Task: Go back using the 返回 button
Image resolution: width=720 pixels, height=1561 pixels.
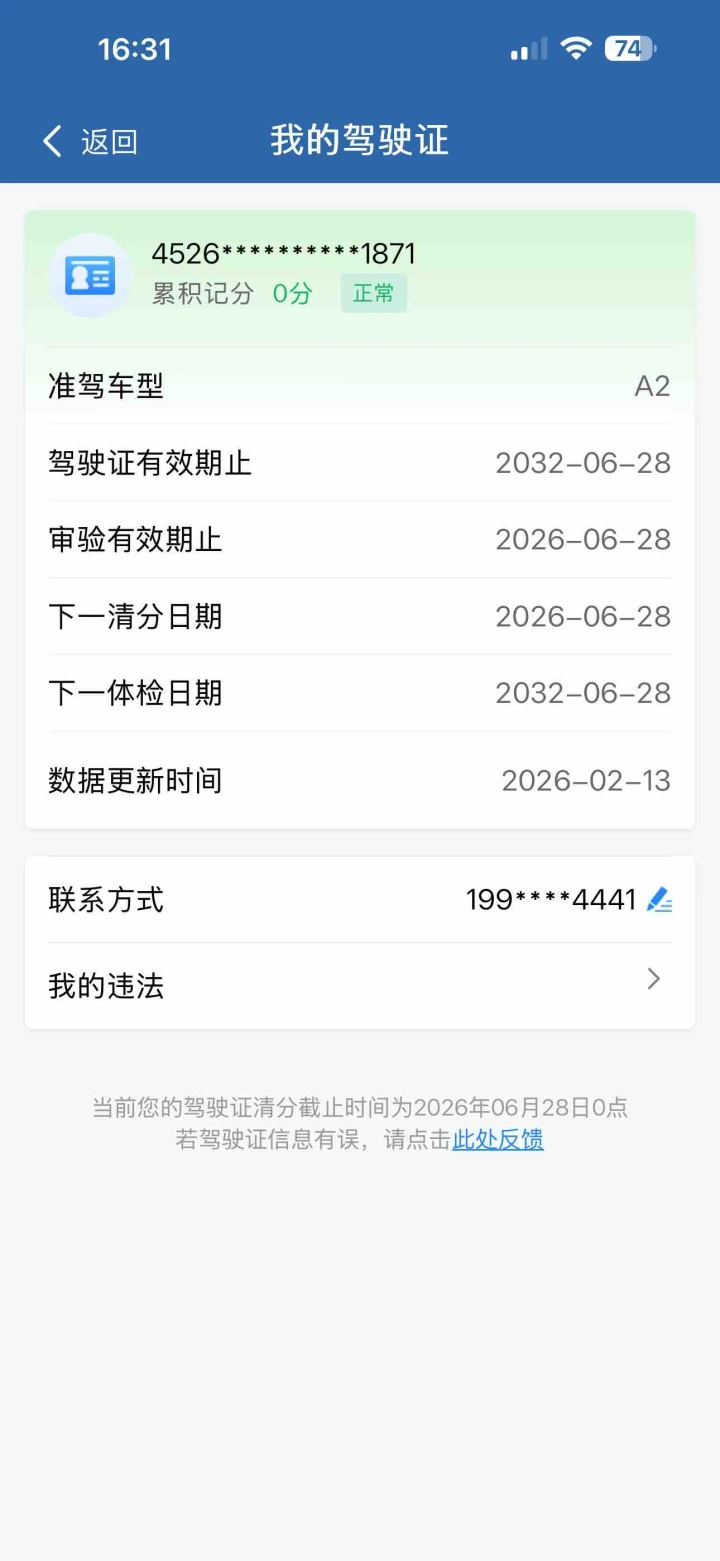Action: click(90, 142)
